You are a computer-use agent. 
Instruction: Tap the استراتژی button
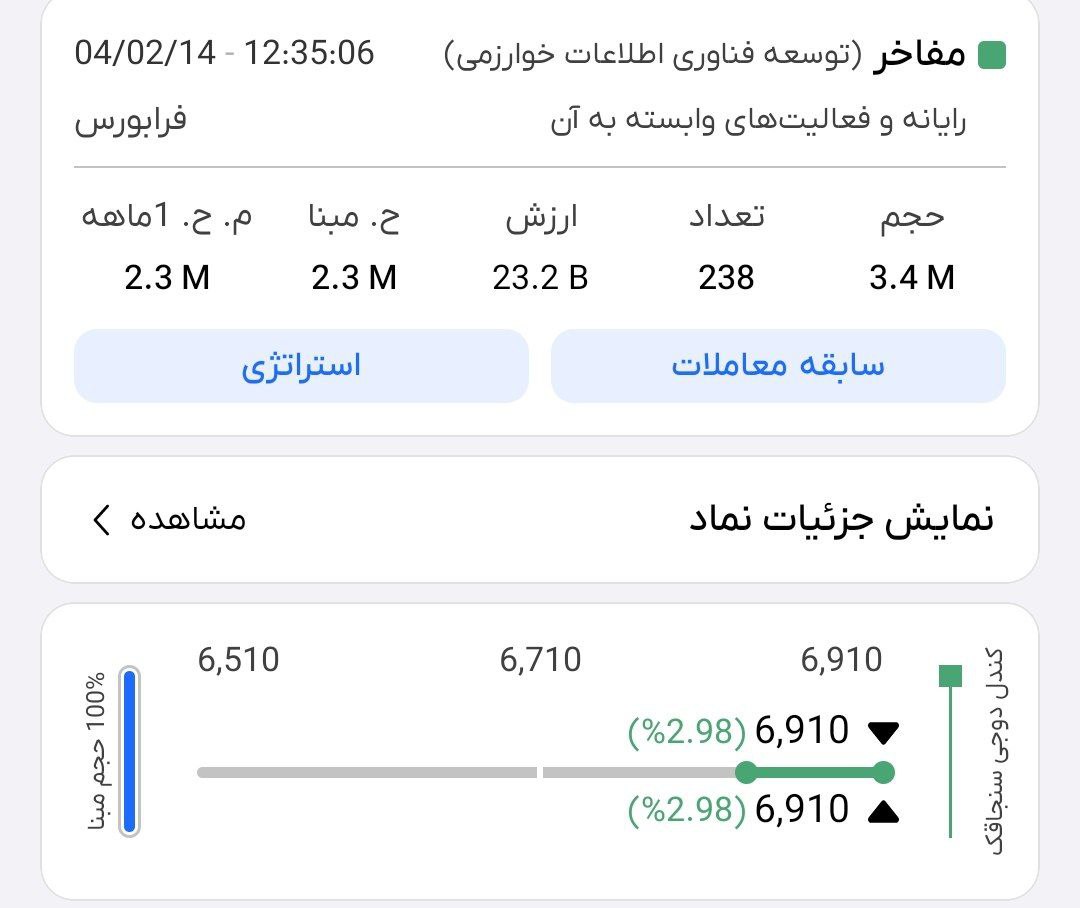[301, 366]
